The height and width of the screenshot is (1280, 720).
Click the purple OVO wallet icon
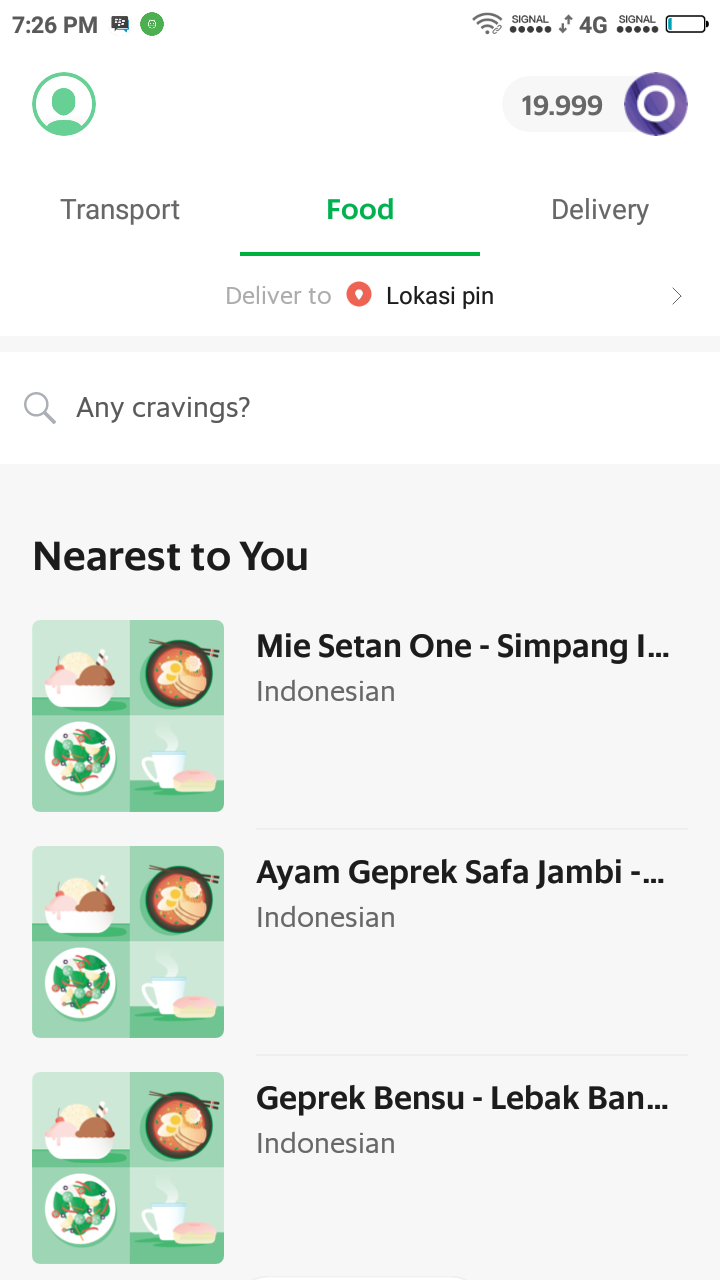point(655,103)
